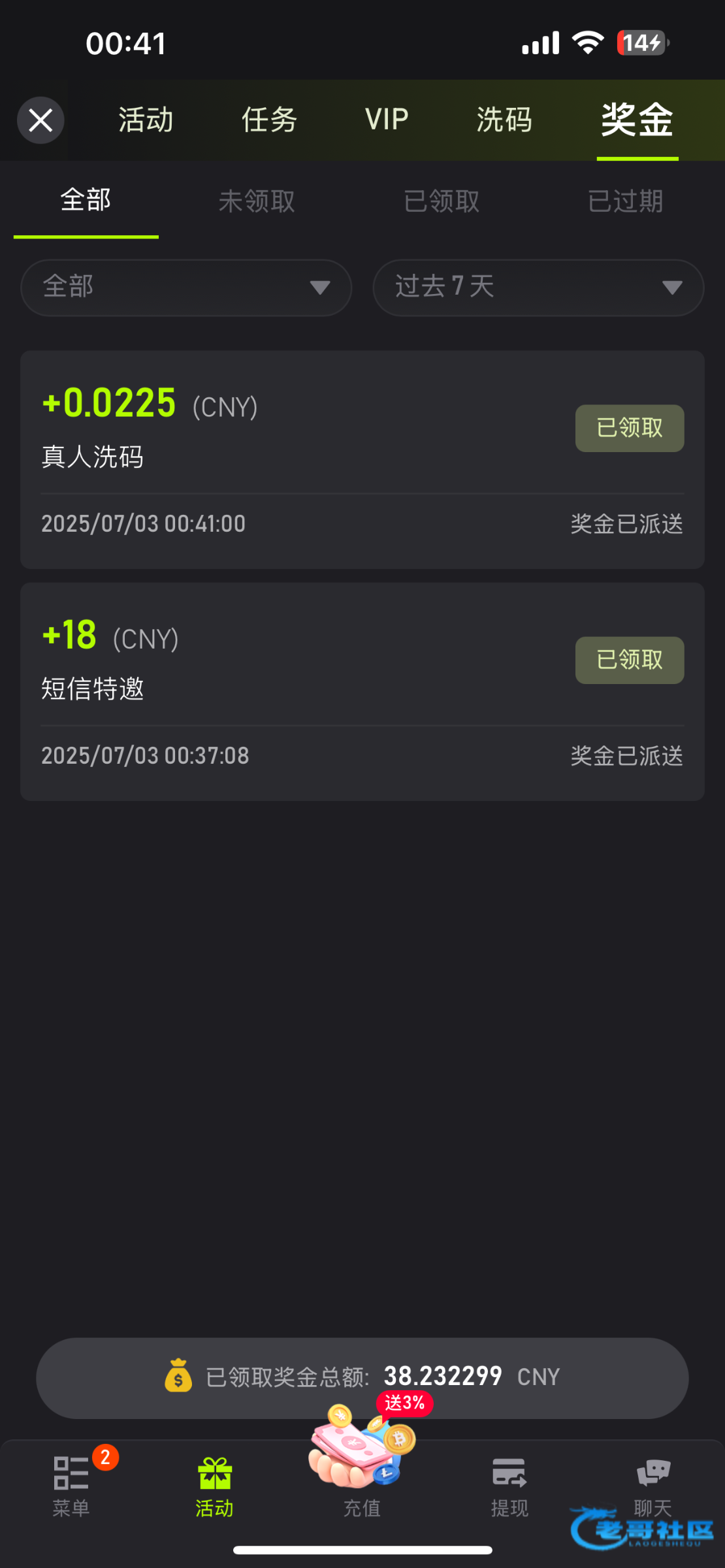Select the 洗码 tab
This screenshot has width=725, height=1568.
[504, 120]
